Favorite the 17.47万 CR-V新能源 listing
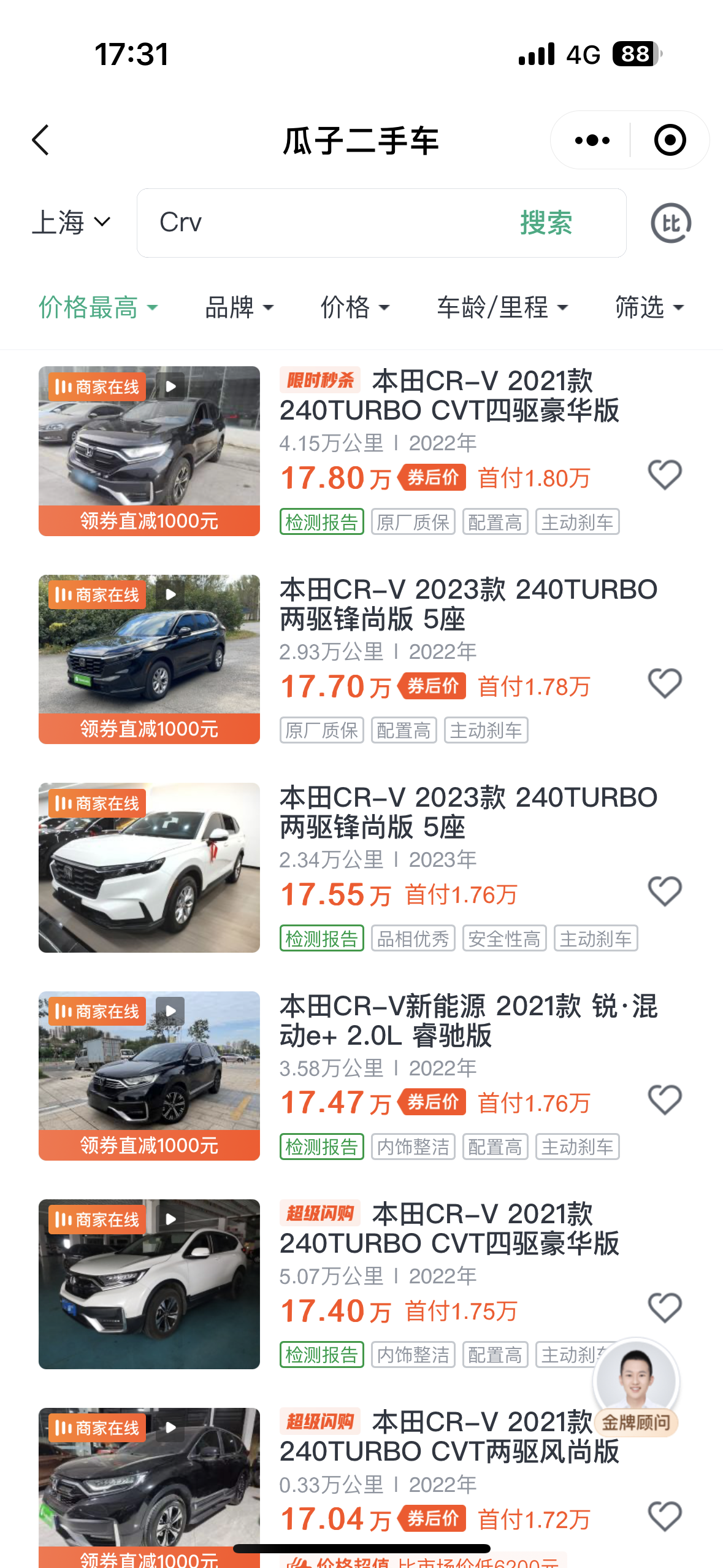Image resolution: width=723 pixels, height=1568 pixels. pyautogui.click(x=665, y=1100)
